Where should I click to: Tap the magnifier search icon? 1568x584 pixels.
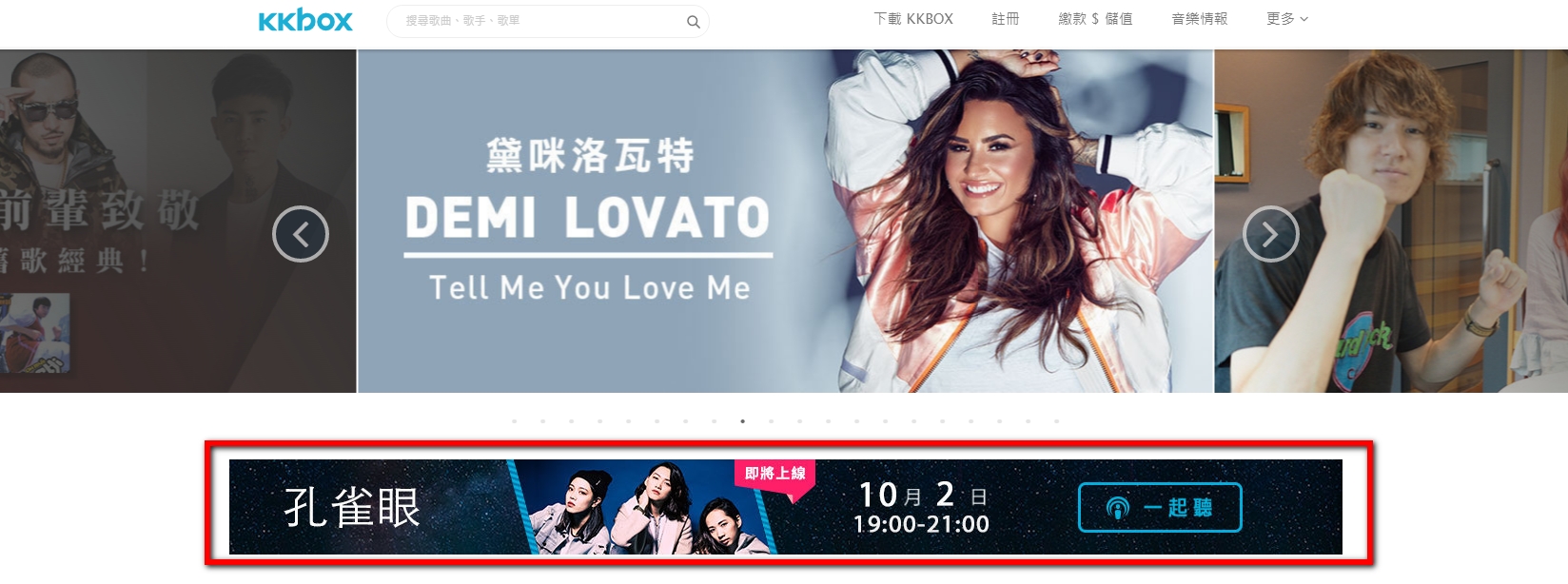coord(694,22)
